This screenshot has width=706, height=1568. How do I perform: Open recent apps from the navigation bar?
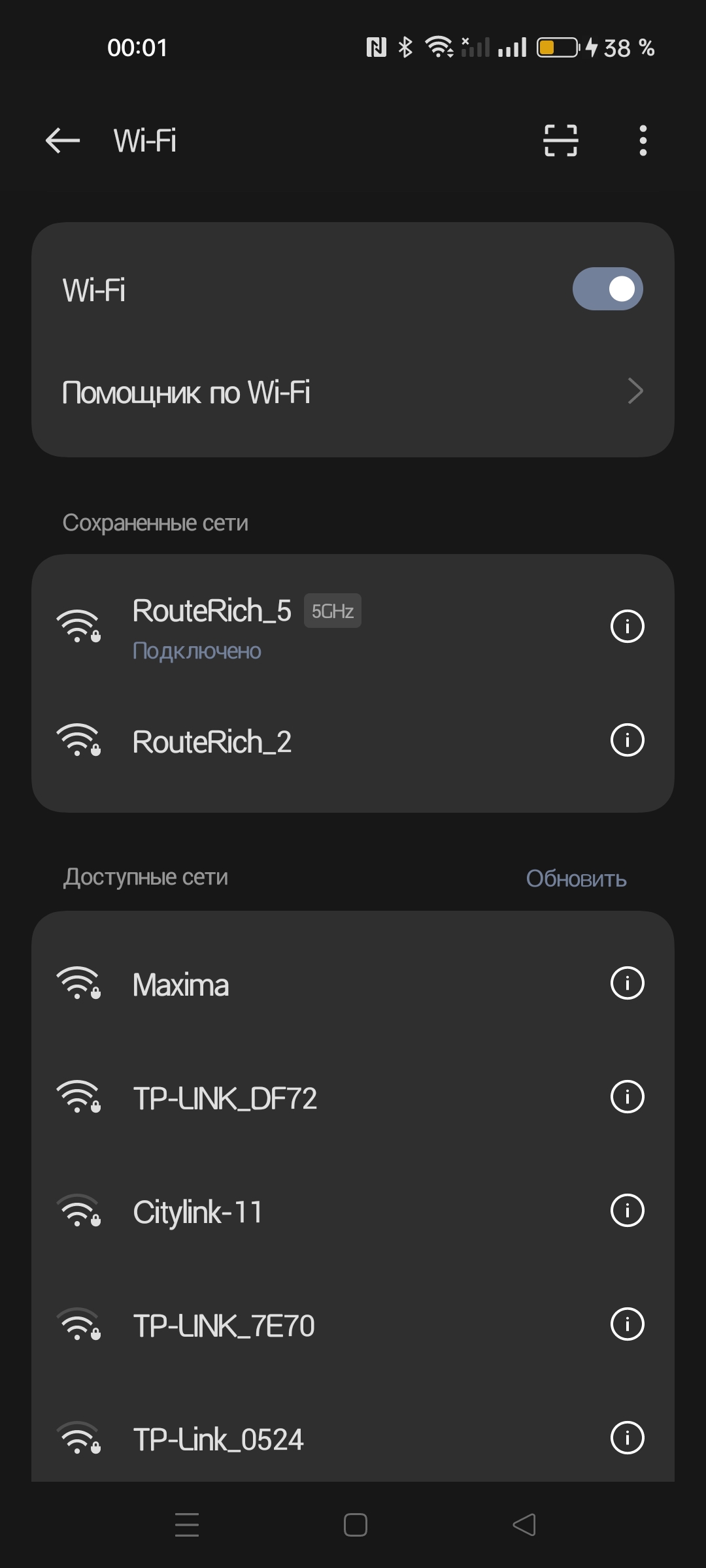187,1525
